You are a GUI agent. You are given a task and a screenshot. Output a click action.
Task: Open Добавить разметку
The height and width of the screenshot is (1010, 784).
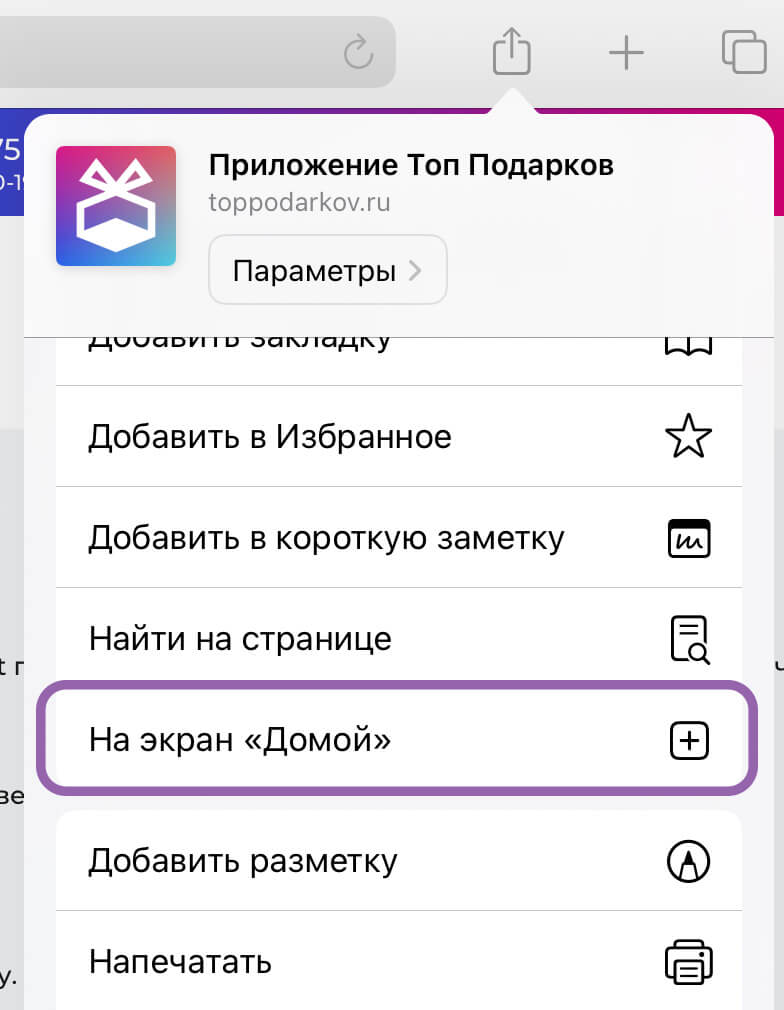click(x=398, y=861)
